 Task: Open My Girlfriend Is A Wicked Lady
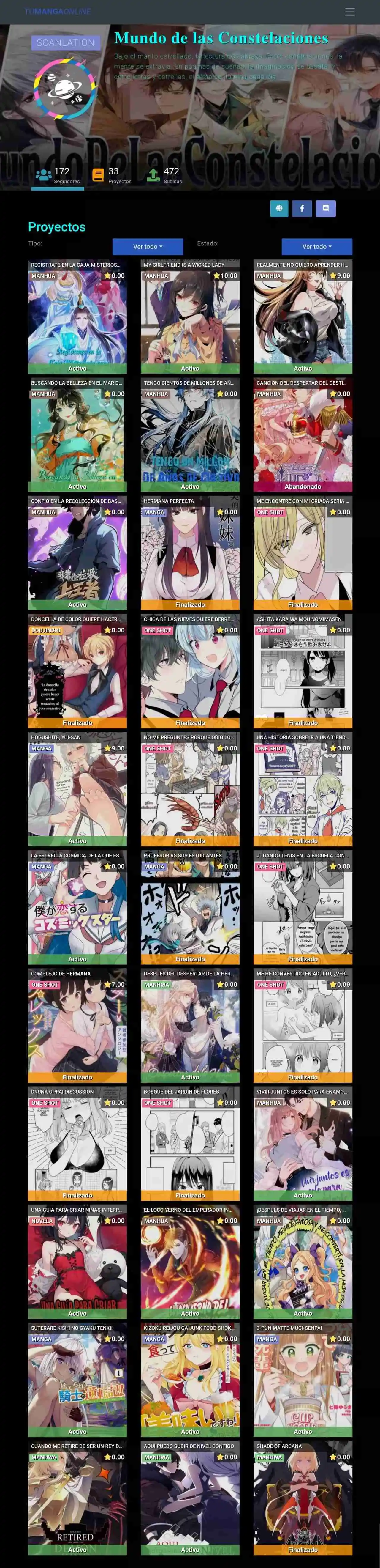[190, 317]
